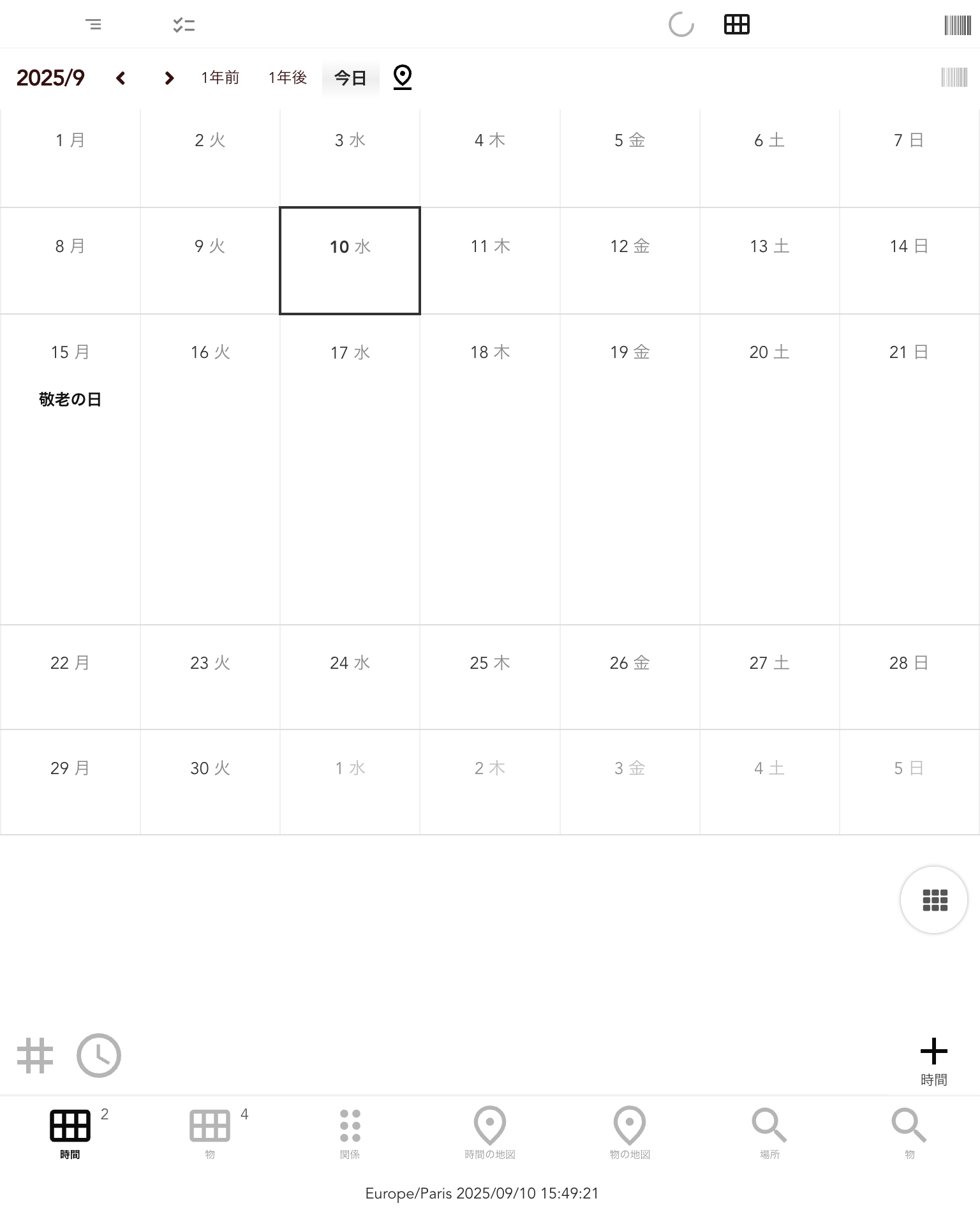Jump forward one year with 1年後
The image size is (980, 1210).
click(287, 78)
